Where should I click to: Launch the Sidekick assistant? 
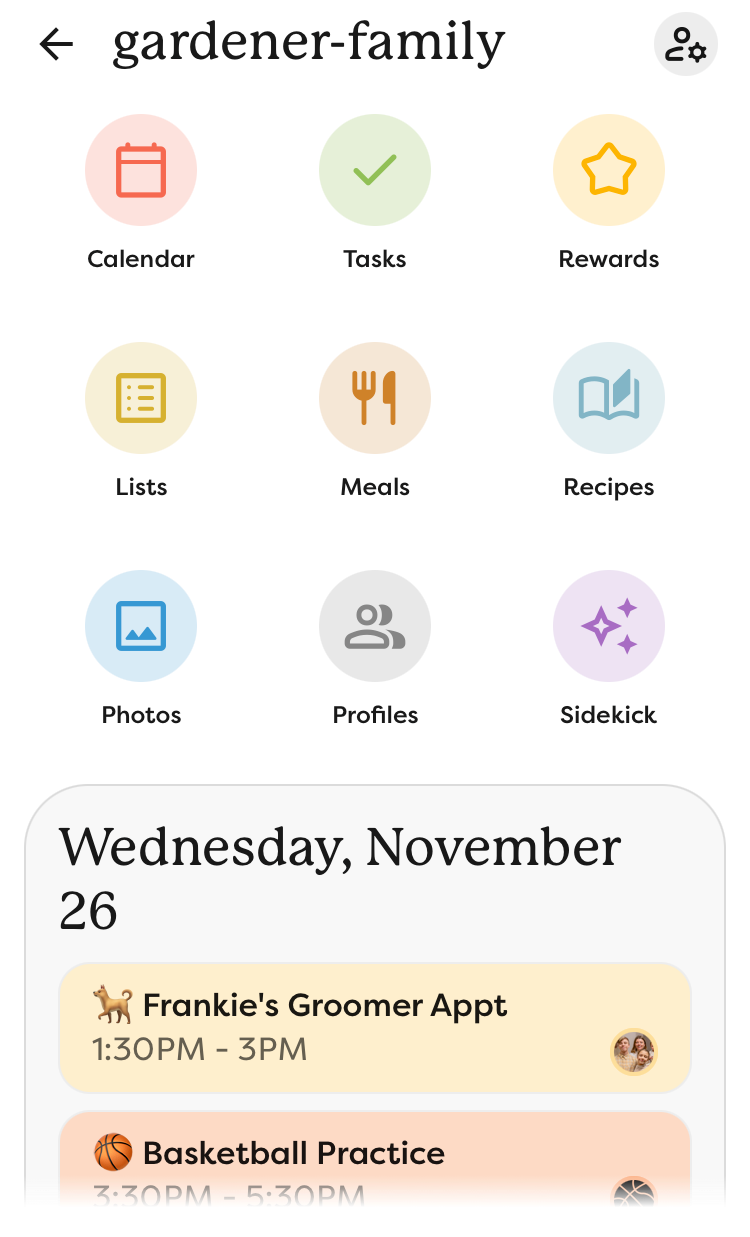pyautogui.click(x=608, y=625)
